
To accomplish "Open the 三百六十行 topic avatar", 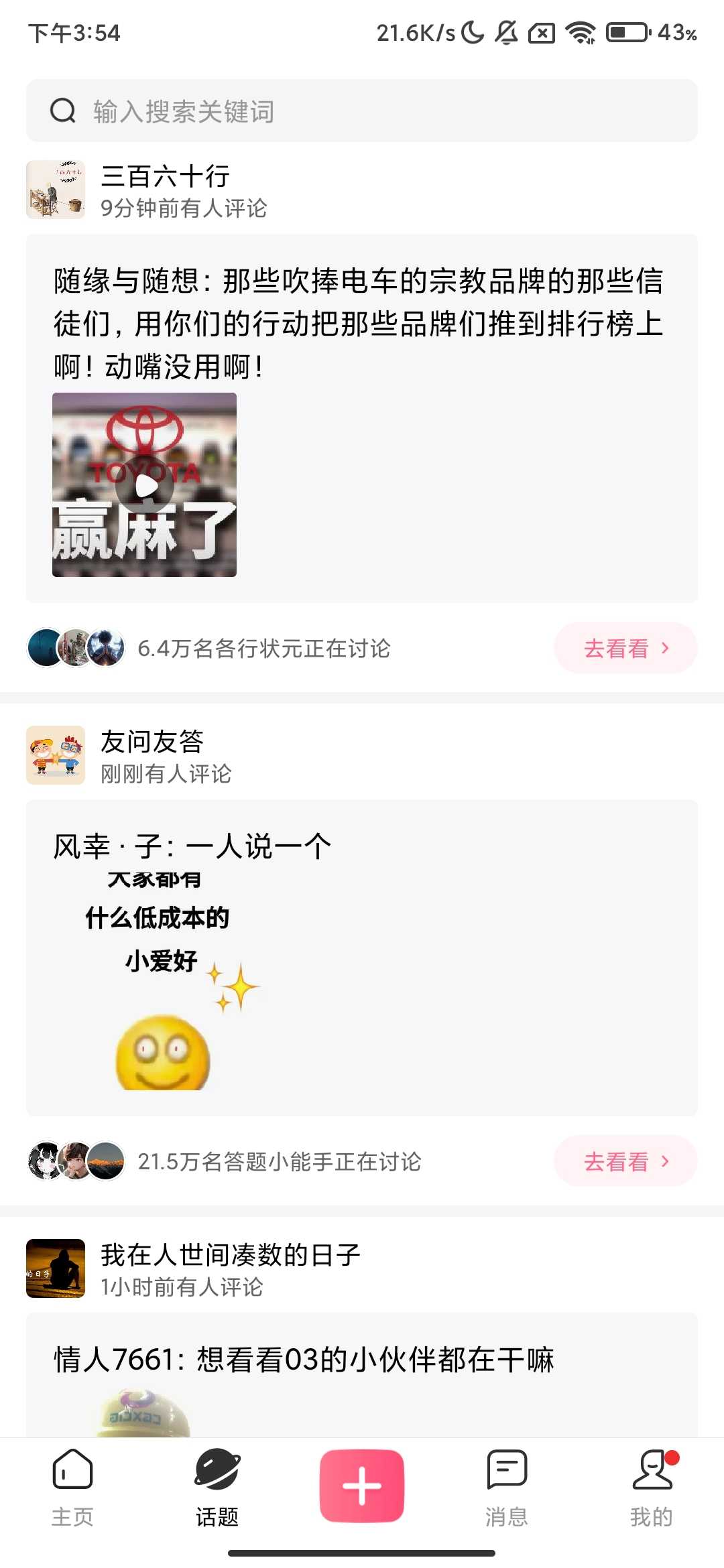I will pyautogui.click(x=56, y=188).
